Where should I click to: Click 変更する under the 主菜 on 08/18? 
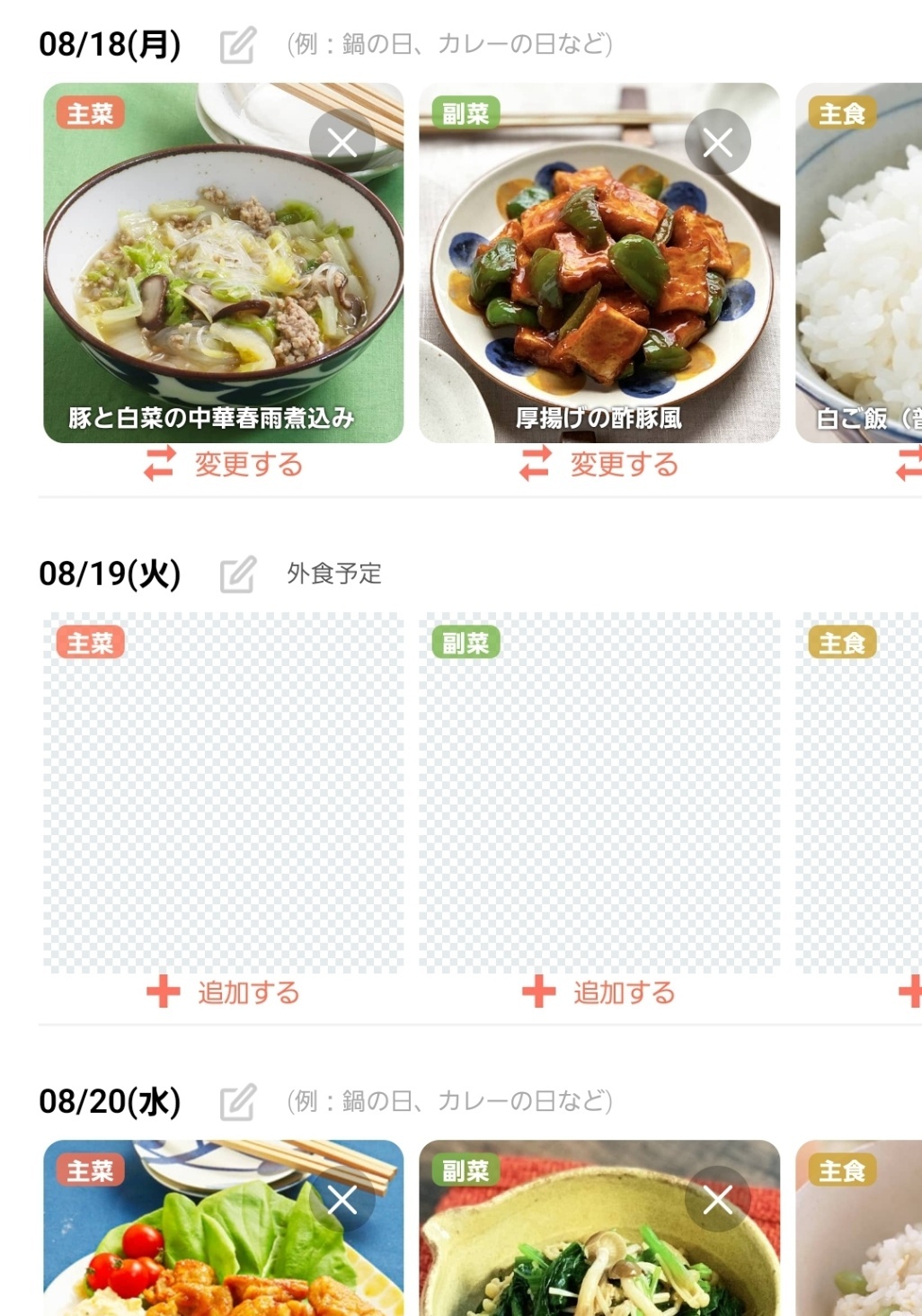point(247,465)
